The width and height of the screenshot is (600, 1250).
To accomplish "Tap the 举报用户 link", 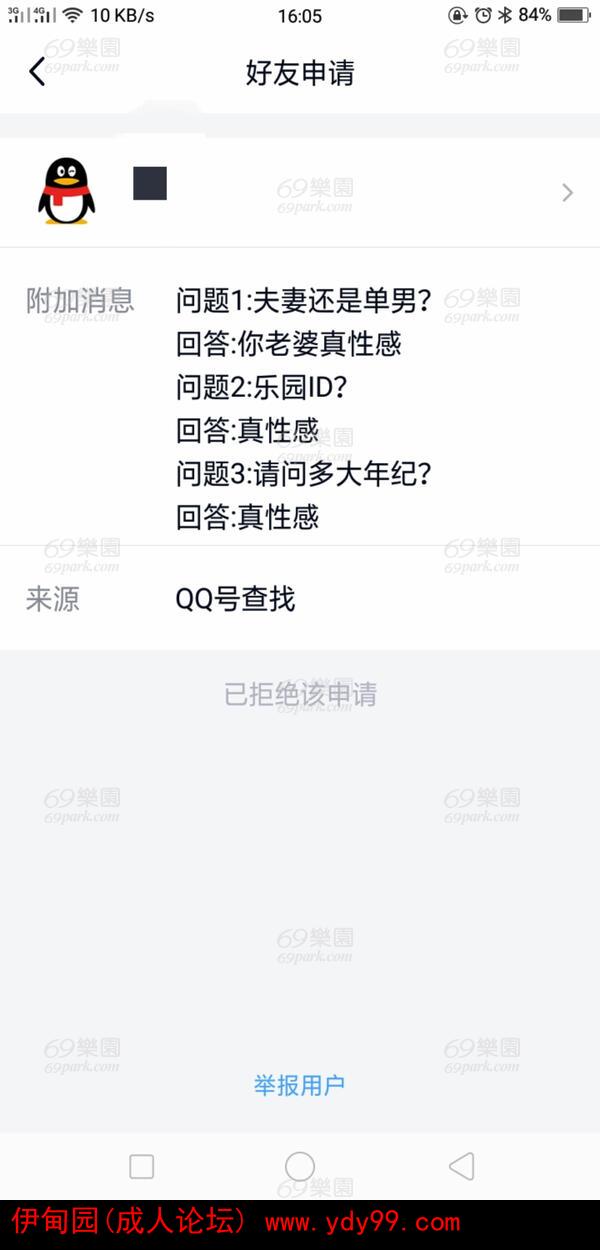I will coord(299,1085).
